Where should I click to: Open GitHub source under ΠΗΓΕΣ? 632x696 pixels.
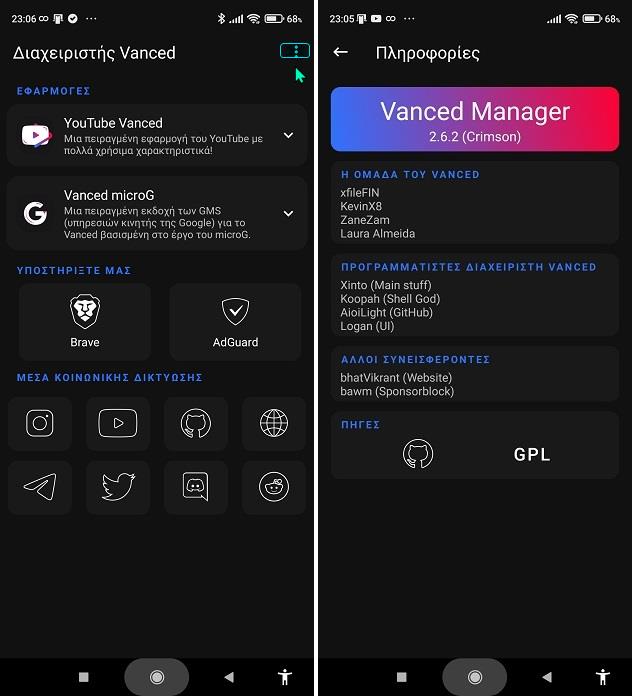pyautogui.click(x=418, y=454)
